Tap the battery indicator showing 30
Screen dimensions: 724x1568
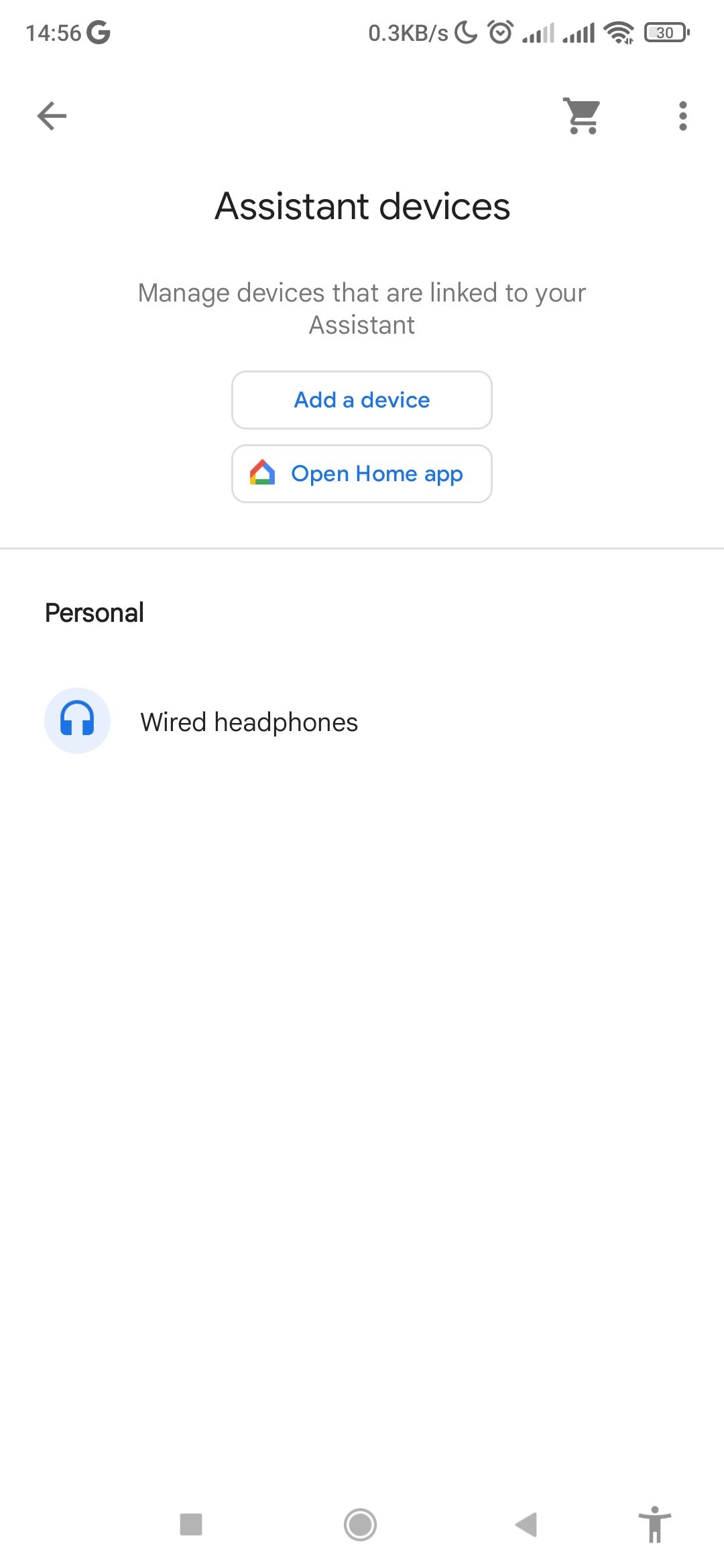click(666, 32)
